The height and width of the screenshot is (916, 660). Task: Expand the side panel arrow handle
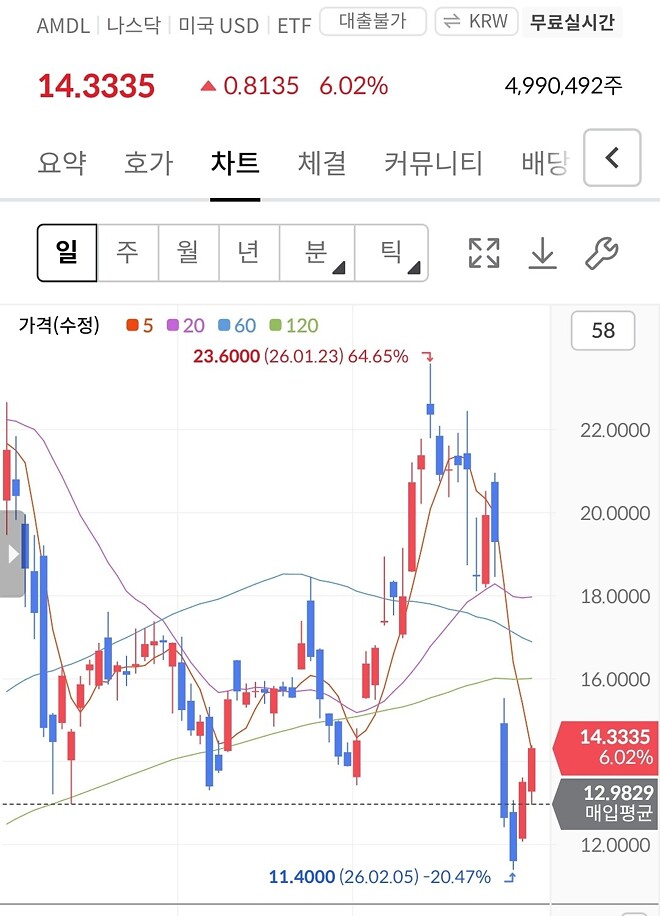13,553
